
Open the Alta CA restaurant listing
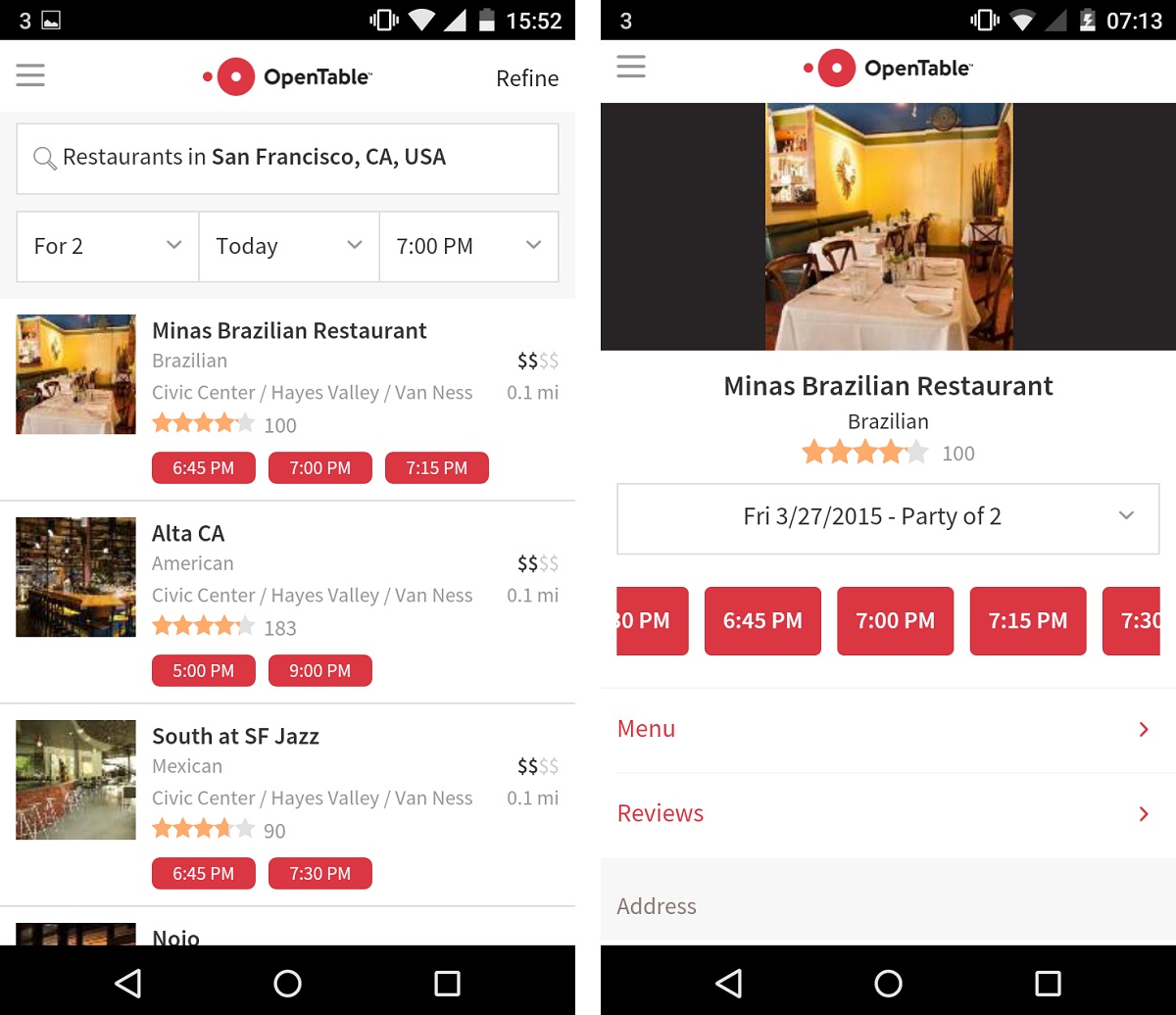tap(188, 534)
